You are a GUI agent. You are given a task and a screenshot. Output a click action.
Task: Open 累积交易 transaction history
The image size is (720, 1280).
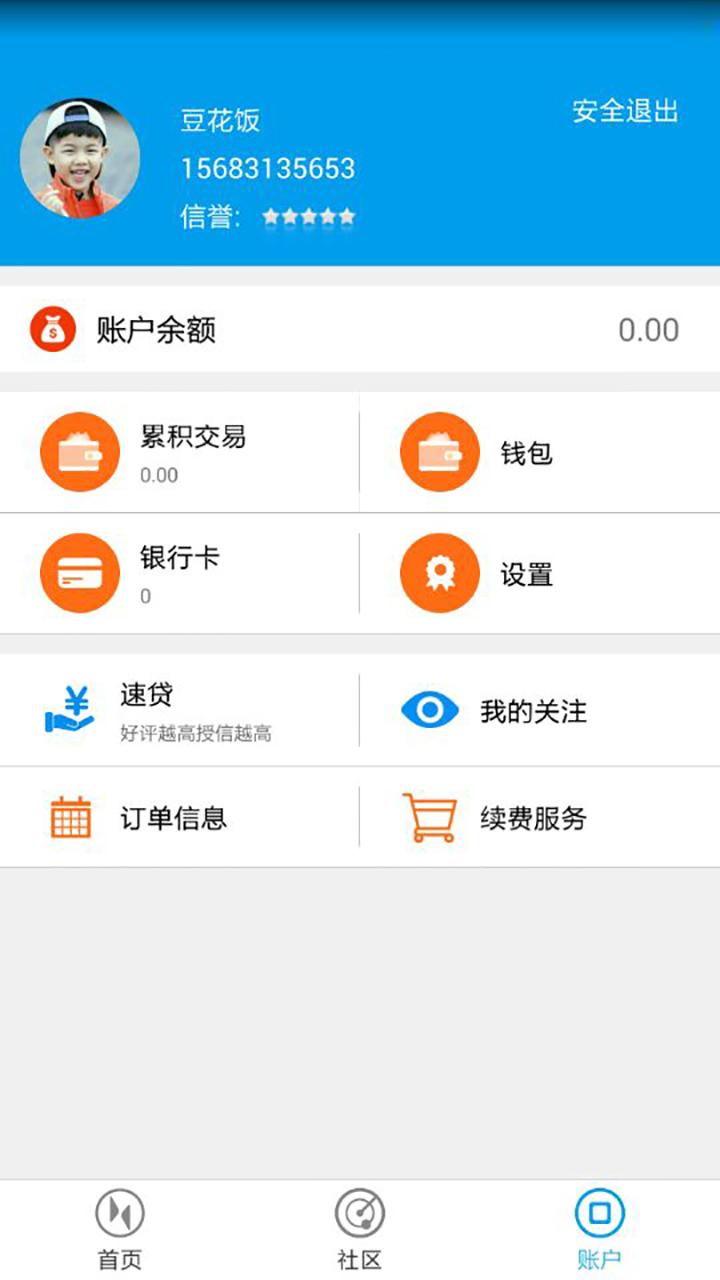pos(180,452)
